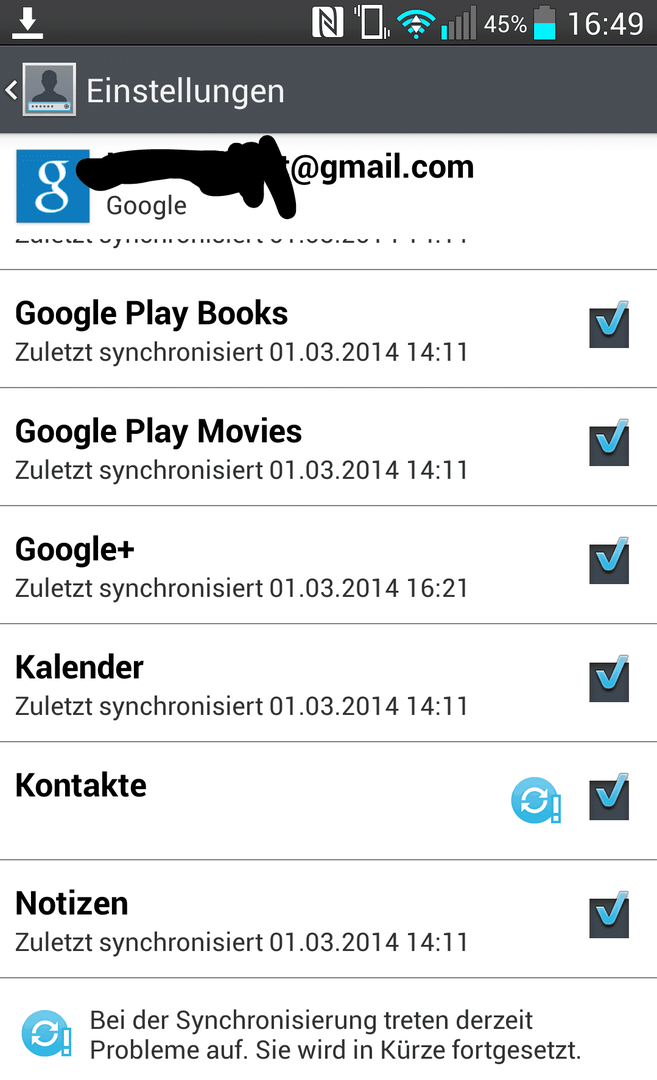Toggle the Notizen sync checkbox

coord(609,916)
